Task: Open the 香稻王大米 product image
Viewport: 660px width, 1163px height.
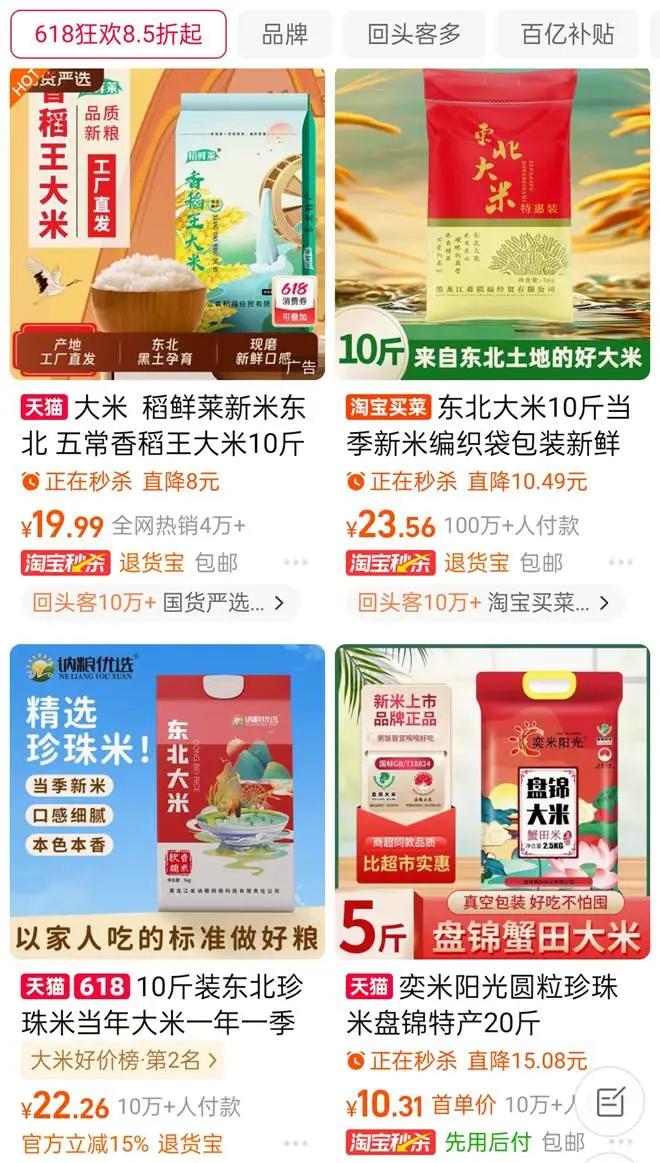Action: point(167,224)
